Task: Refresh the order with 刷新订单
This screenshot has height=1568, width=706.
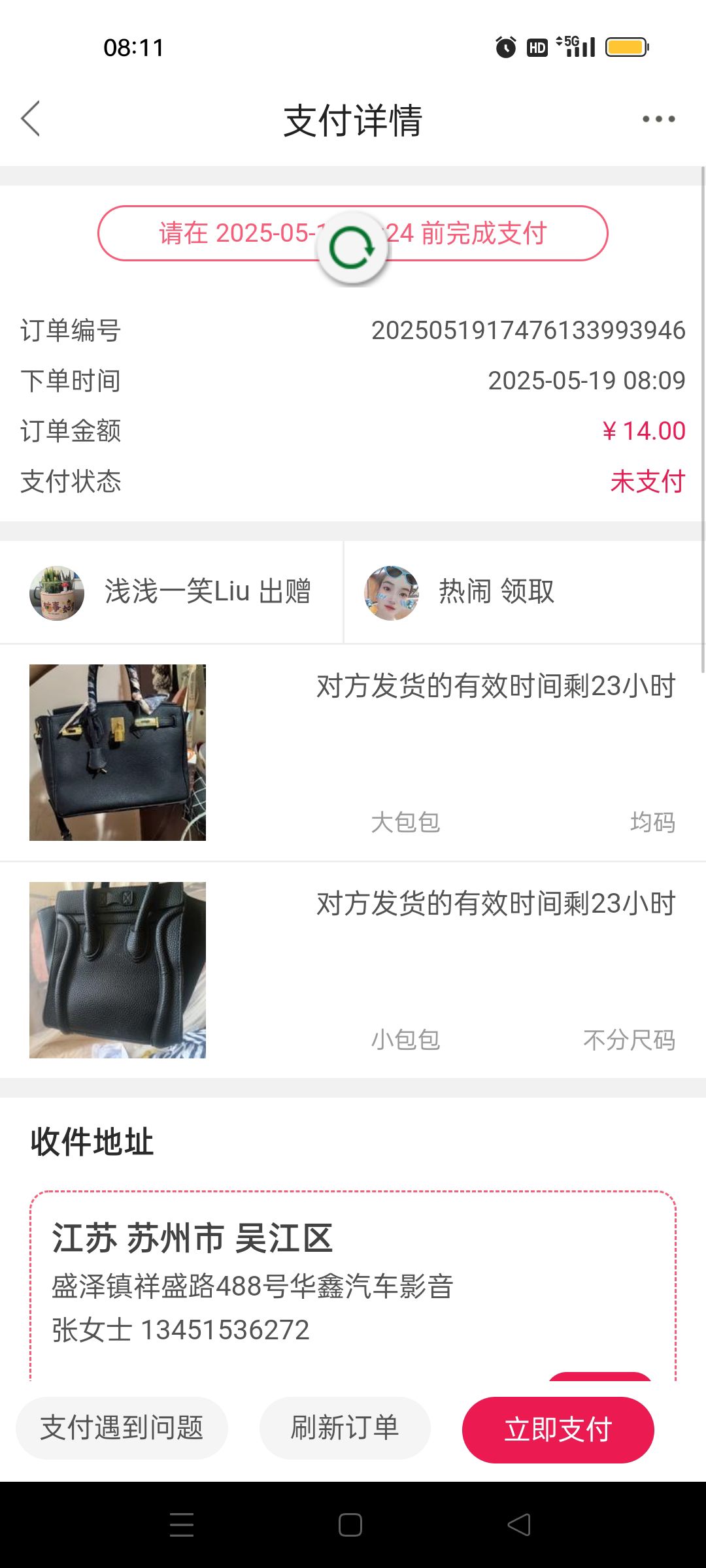Action: 345,1428
